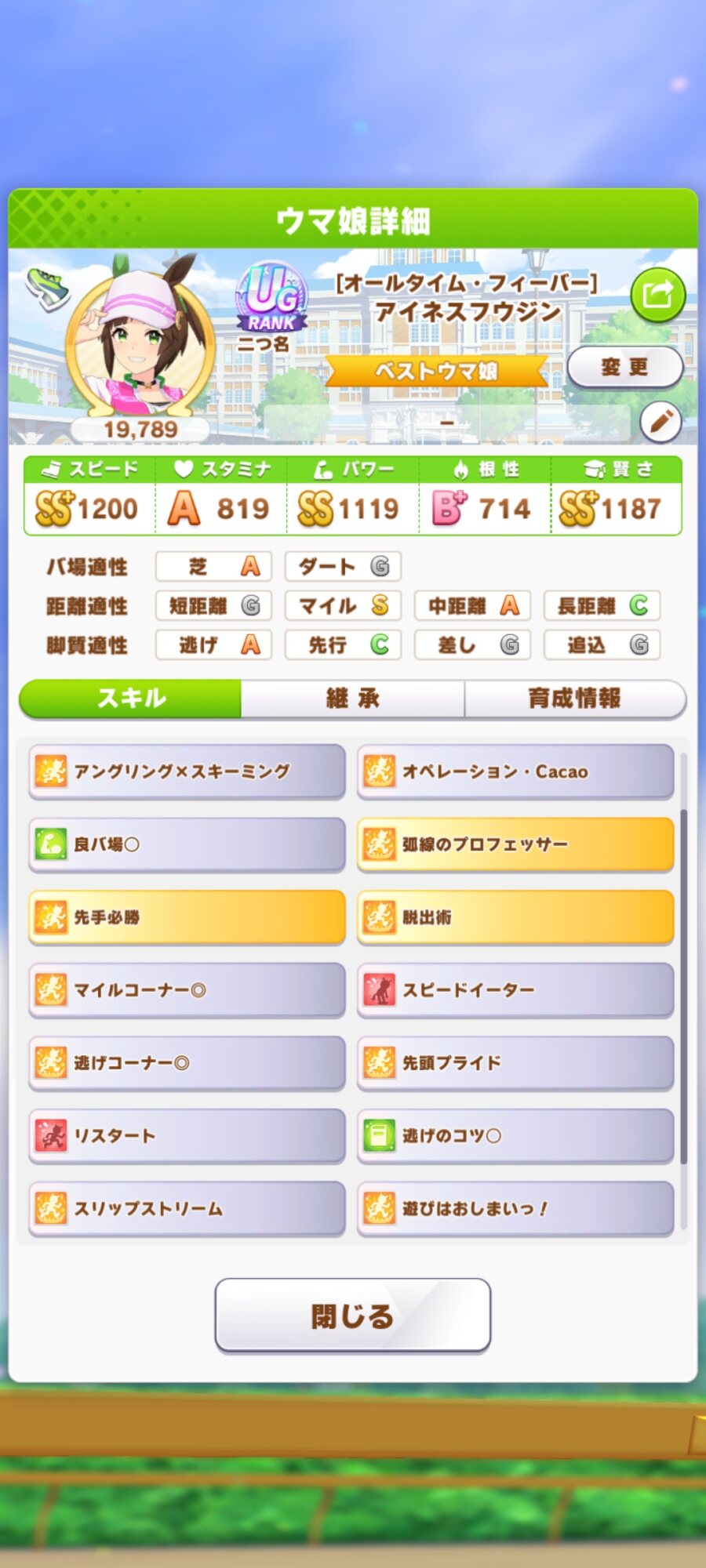Close the dialog with 閉じる
Viewport: 706px width, 1568px height.
(353, 1316)
